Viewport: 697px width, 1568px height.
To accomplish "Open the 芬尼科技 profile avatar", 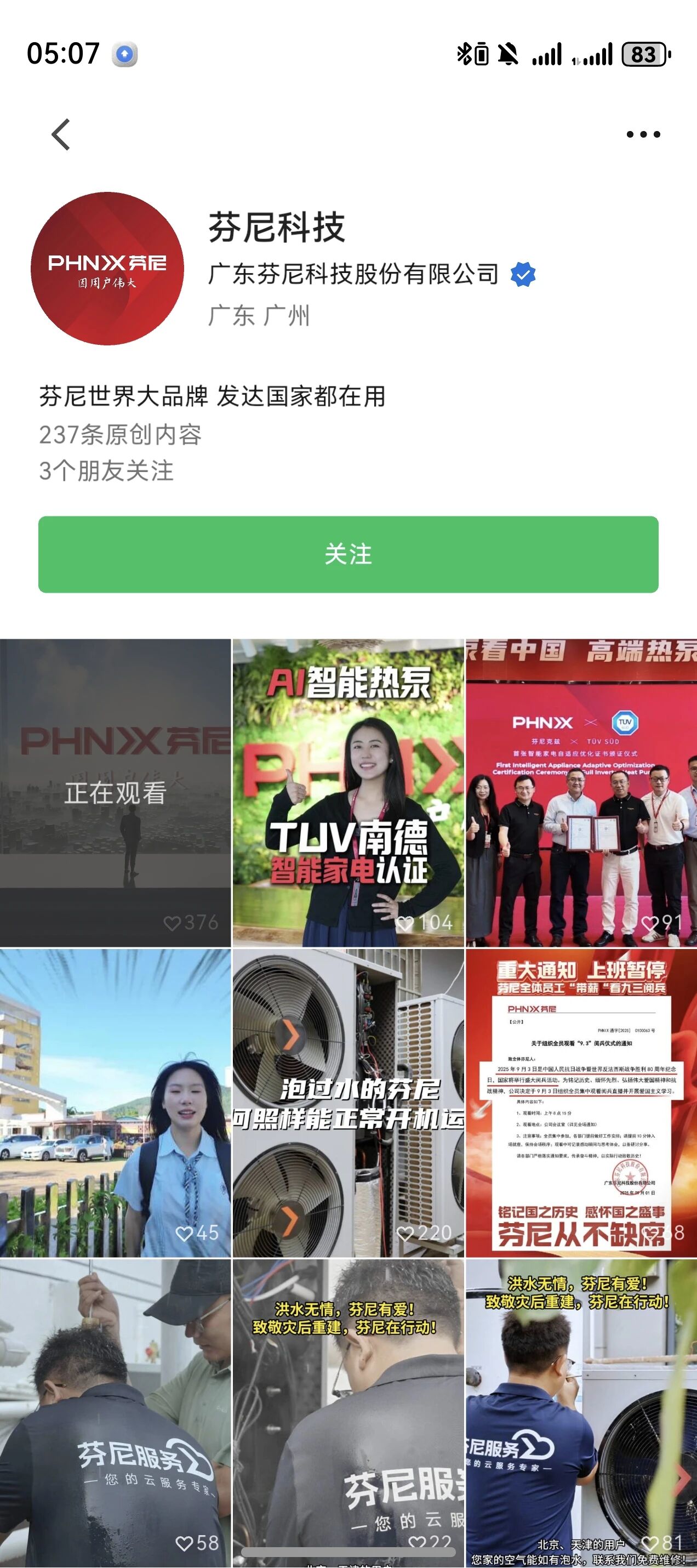I will tap(107, 269).
